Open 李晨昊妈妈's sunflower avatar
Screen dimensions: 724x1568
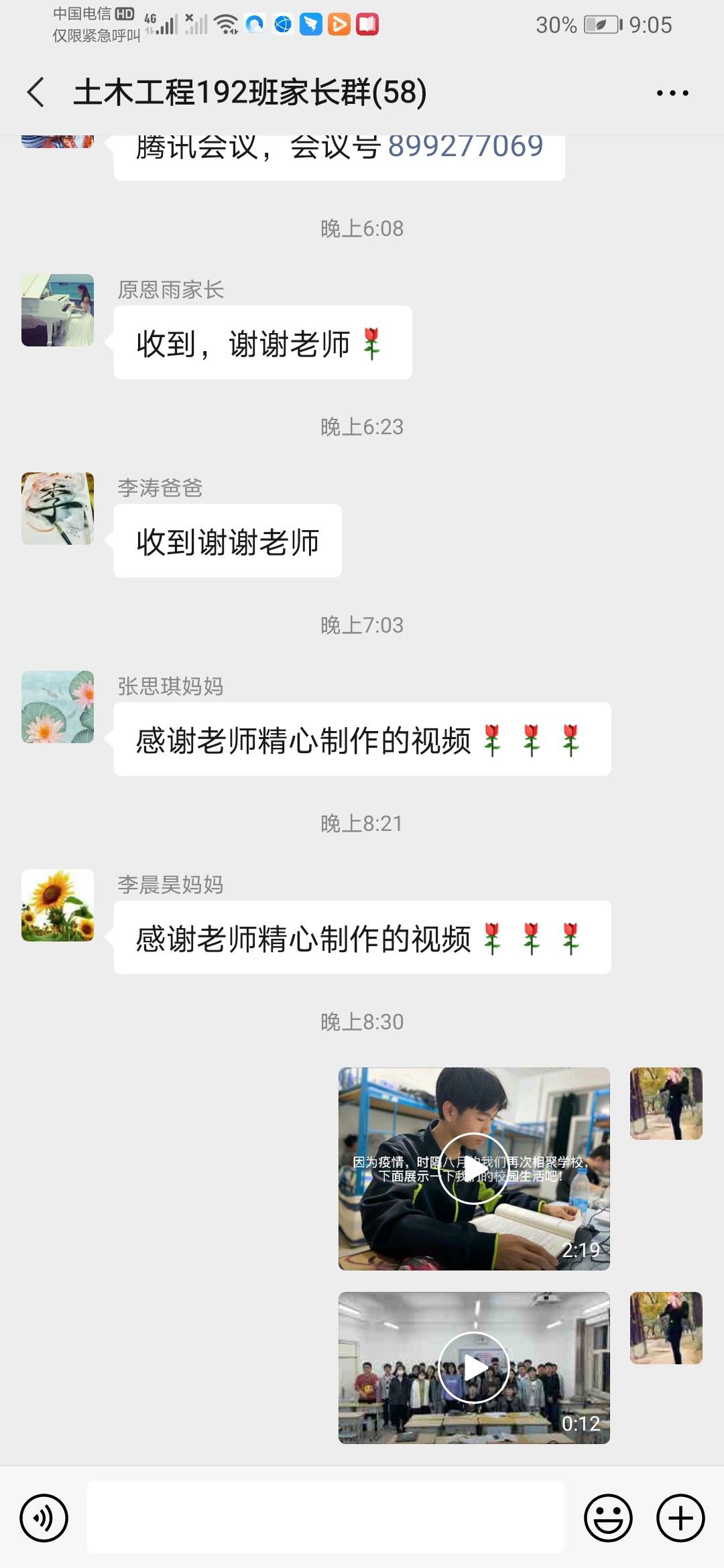tap(58, 905)
